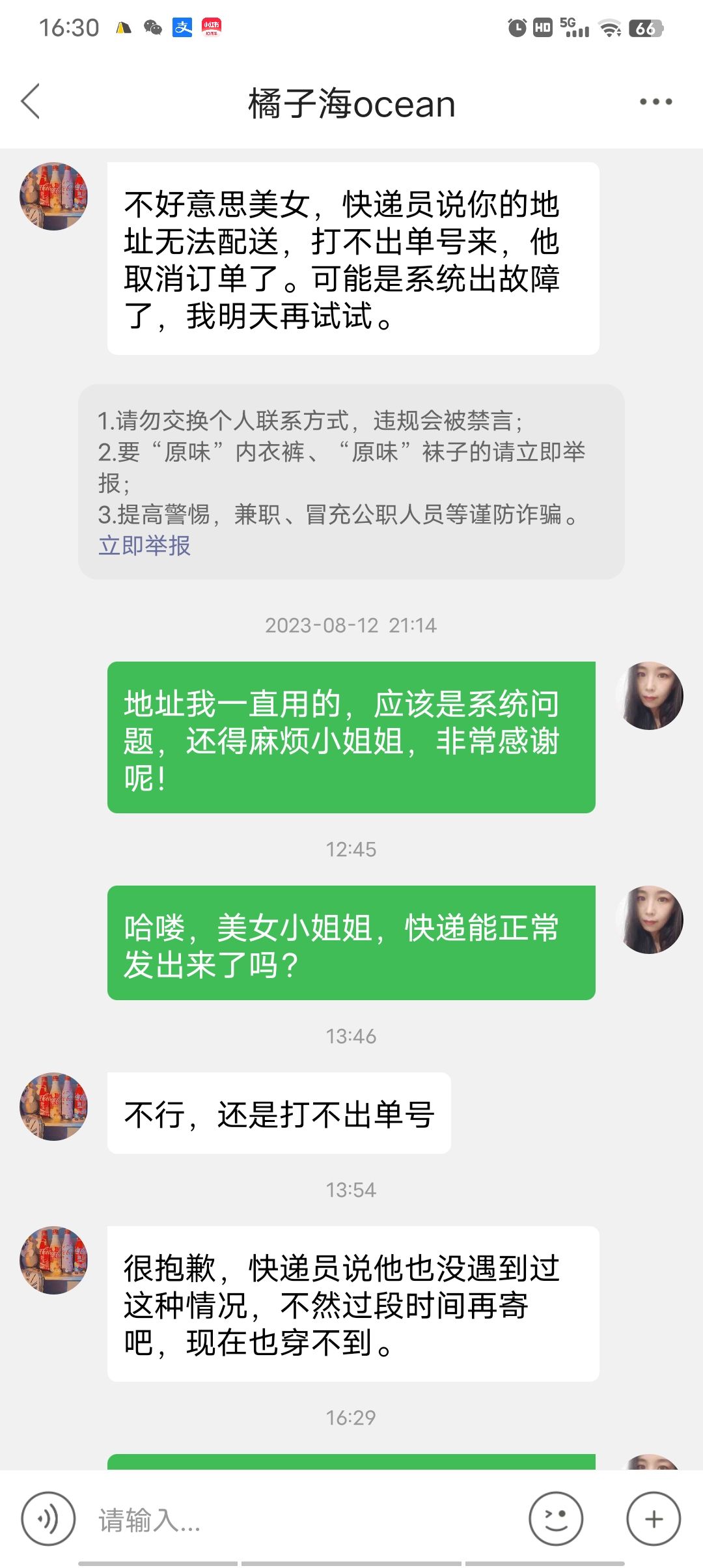View 橘子海ocean's profile avatar on the top message
Image resolution: width=703 pixels, height=1568 pixels.
tap(54, 196)
